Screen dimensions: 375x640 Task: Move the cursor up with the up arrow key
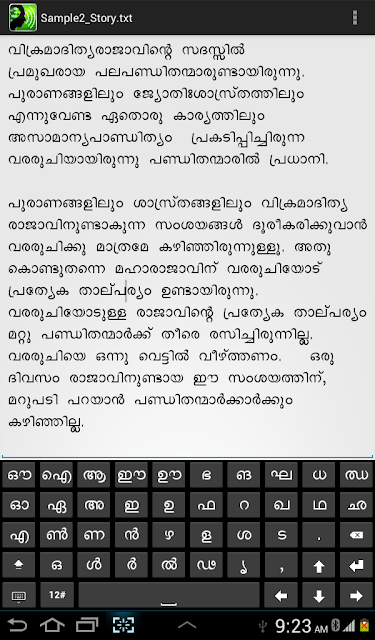(319, 566)
